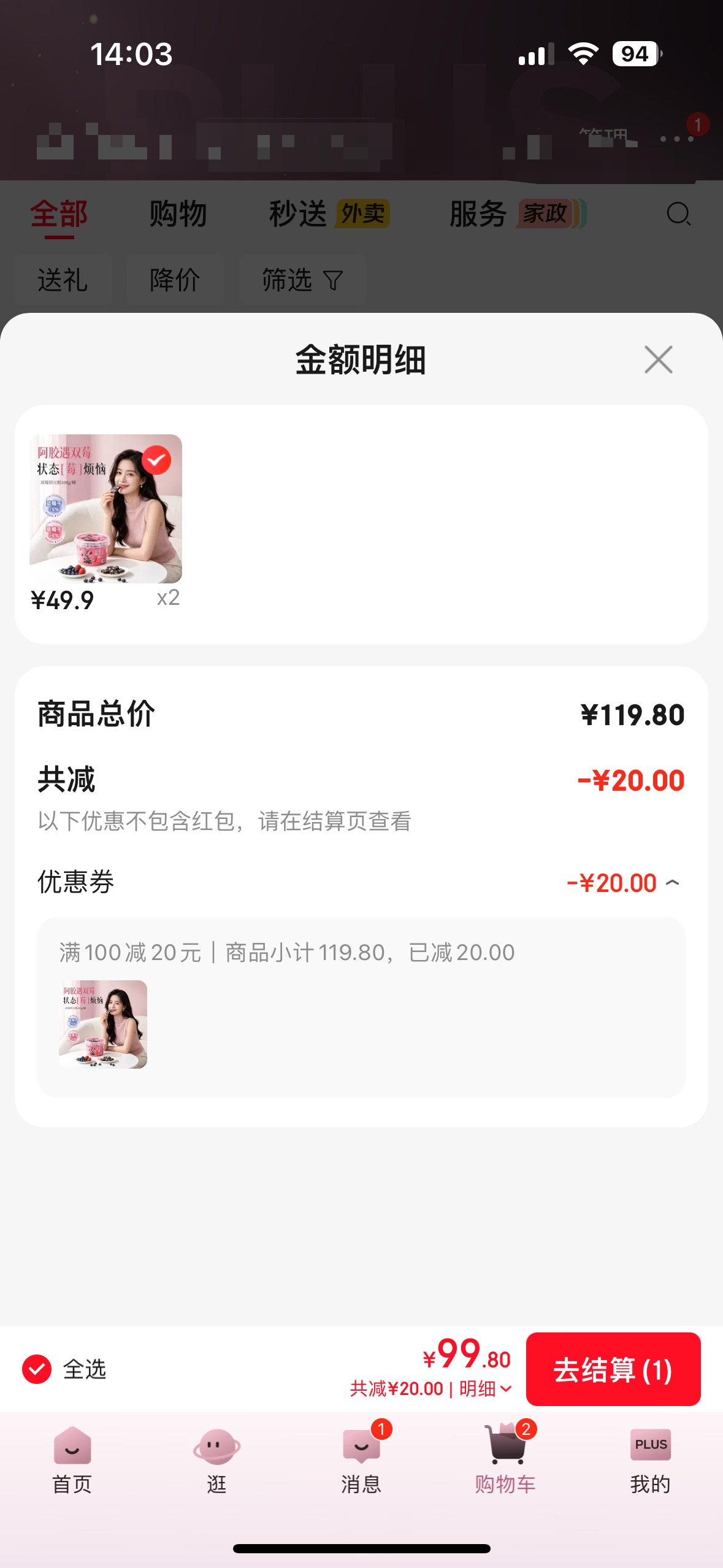Switch to the 逛 tab
Image resolution: width=723 pixels, height=1568 pixels.
[x=216, y=1461]
